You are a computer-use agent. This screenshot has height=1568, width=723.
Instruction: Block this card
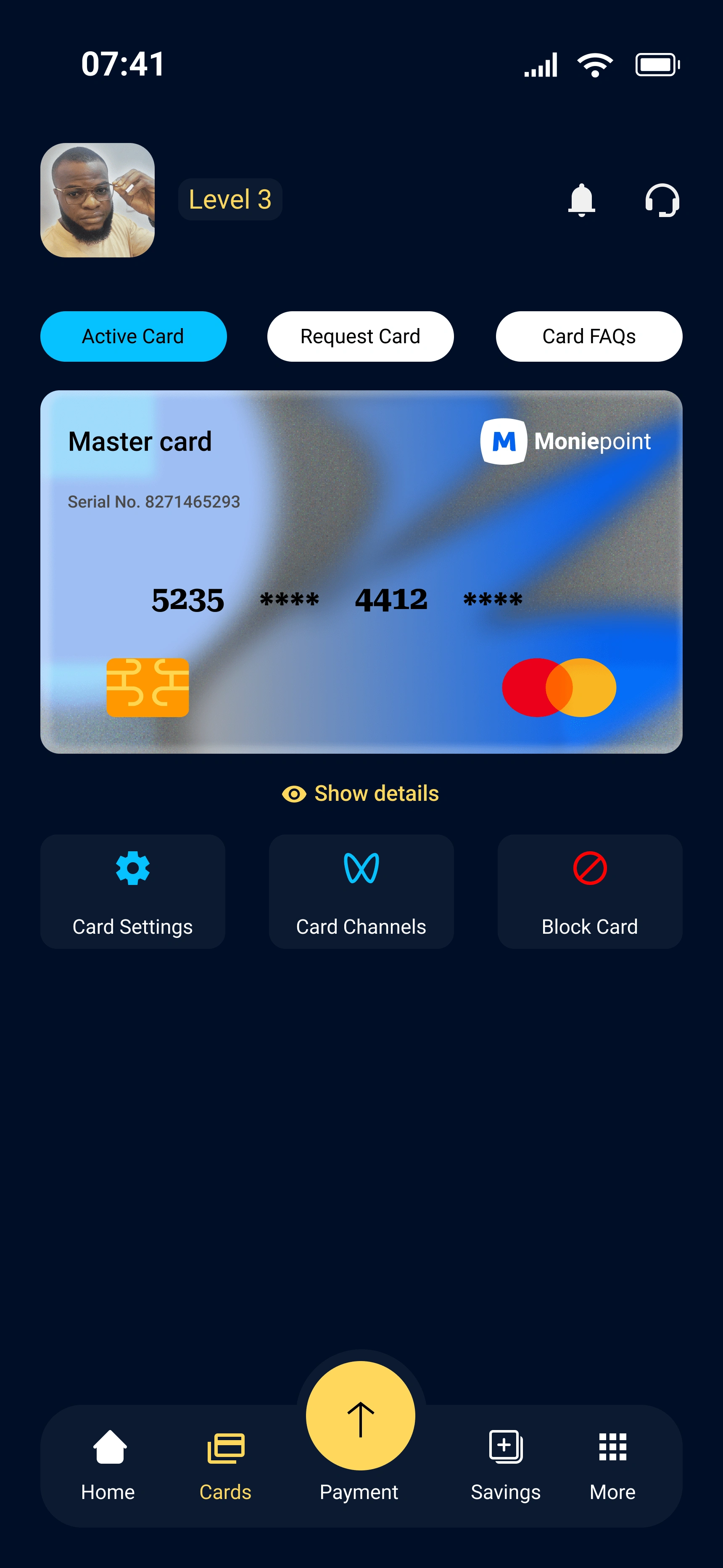[x=589, y=891]
